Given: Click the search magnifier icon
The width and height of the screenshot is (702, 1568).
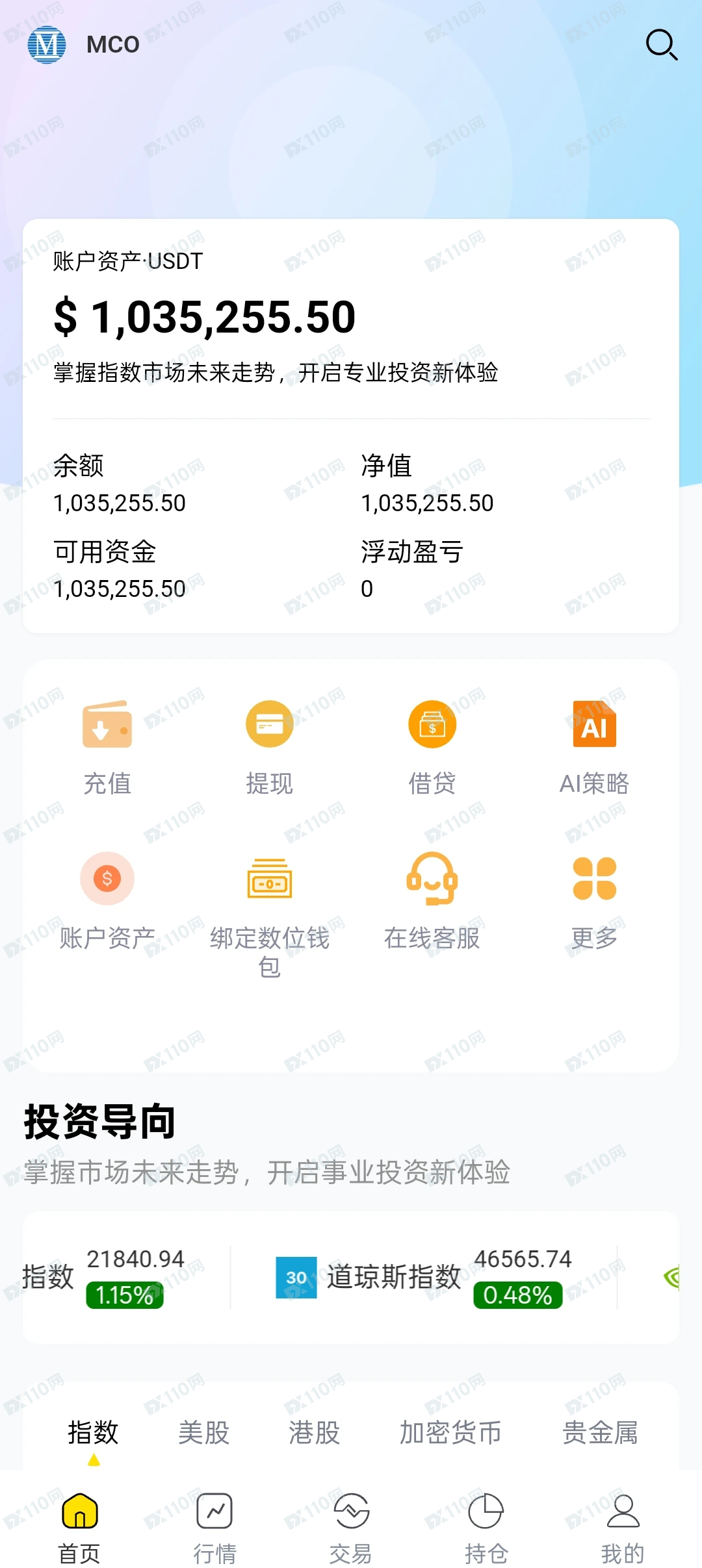Looking at the screenshot, I should pyautogui.click(x=662, y=44).
